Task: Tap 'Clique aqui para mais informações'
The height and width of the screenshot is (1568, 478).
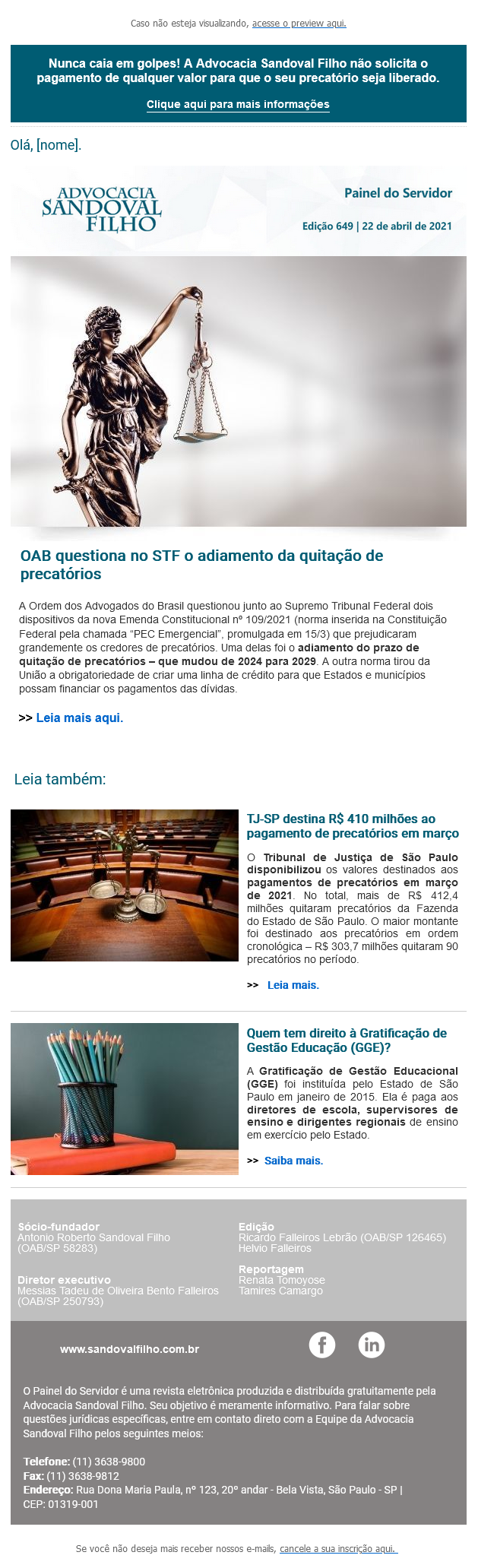Action: pyautogui.click(x=238, y=104)
